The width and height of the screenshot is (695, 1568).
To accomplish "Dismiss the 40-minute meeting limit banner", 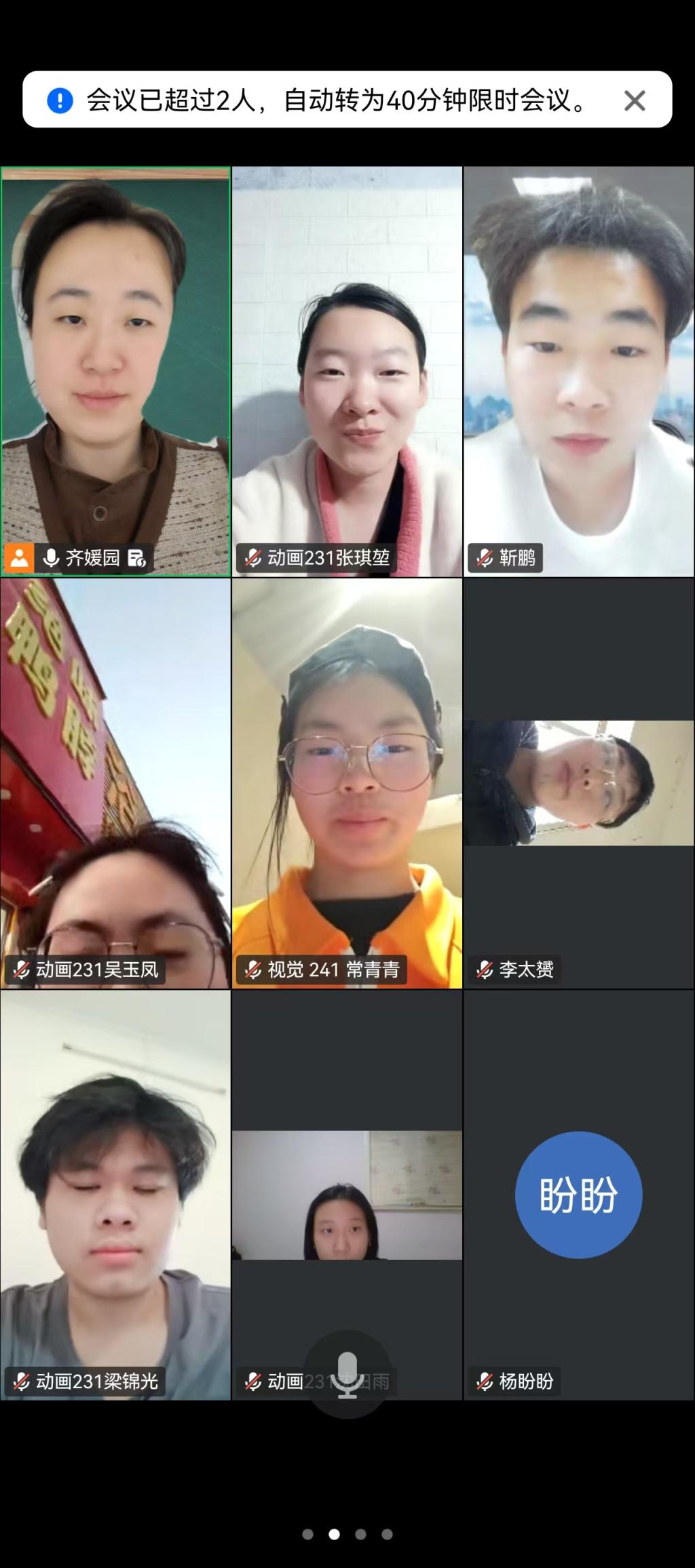I will click(634, 101).
